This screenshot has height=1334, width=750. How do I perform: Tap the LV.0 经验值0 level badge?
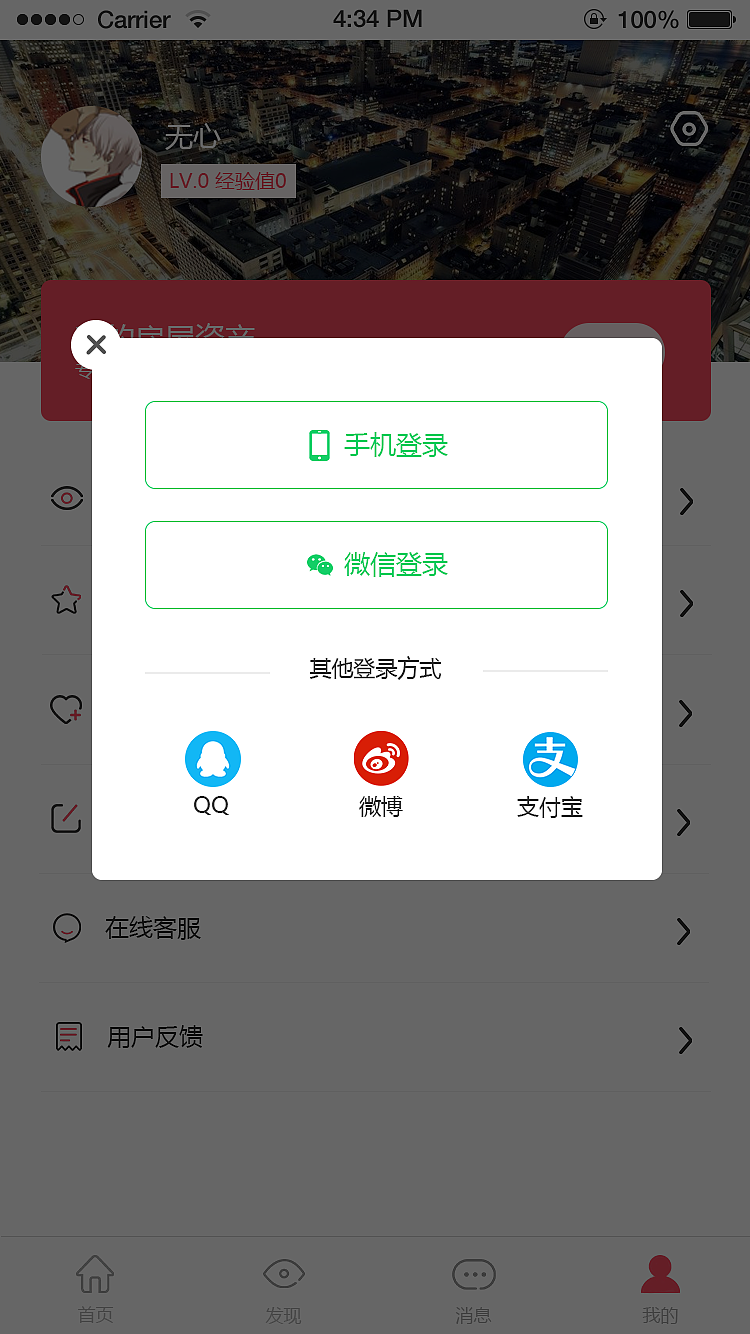(228, 181)
